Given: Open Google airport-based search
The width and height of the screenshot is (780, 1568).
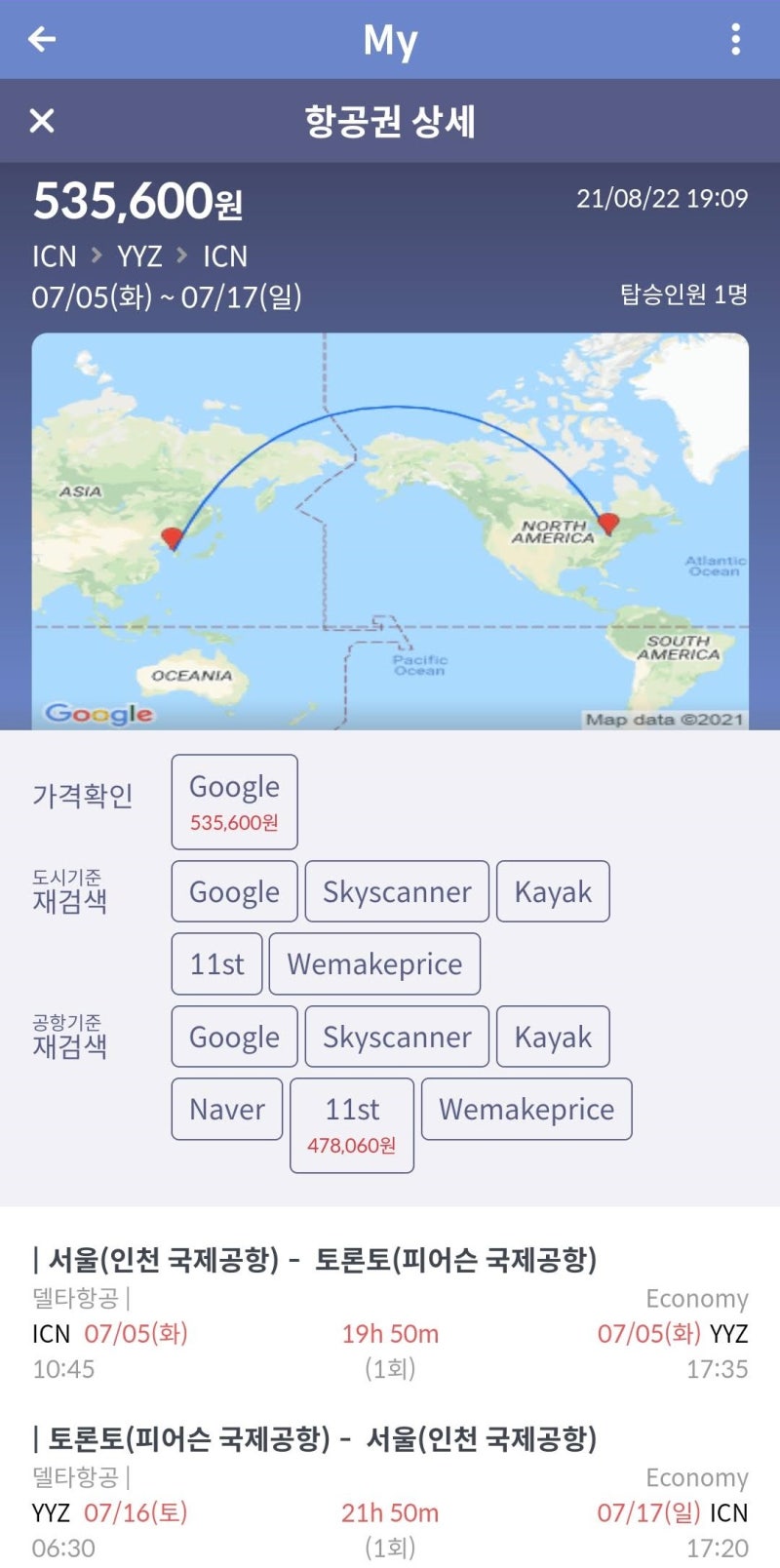Looking at the screenshot, I should 234,1037.
